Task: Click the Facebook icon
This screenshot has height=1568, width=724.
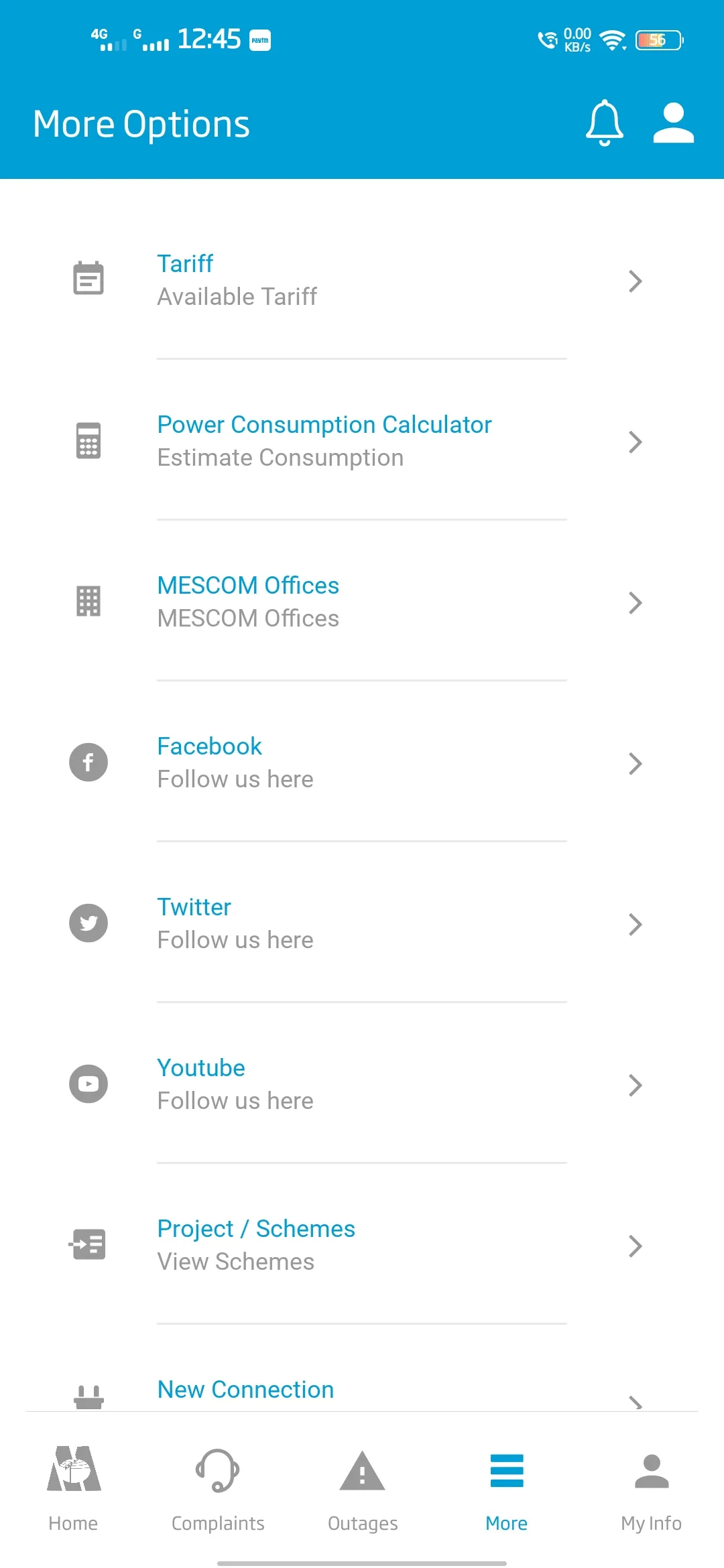Action: (88, 762)
